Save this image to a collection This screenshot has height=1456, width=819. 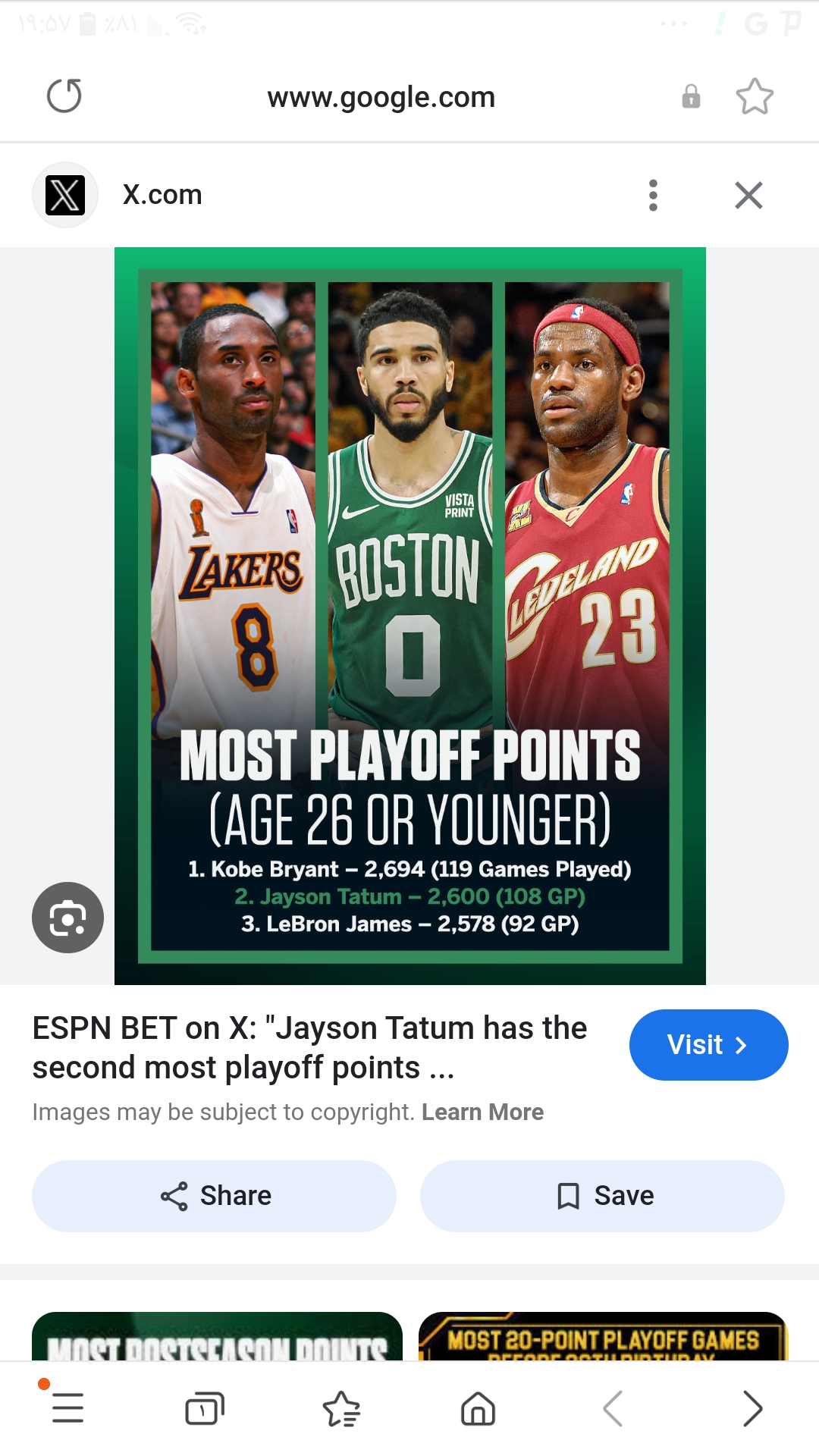[602, 1196]
